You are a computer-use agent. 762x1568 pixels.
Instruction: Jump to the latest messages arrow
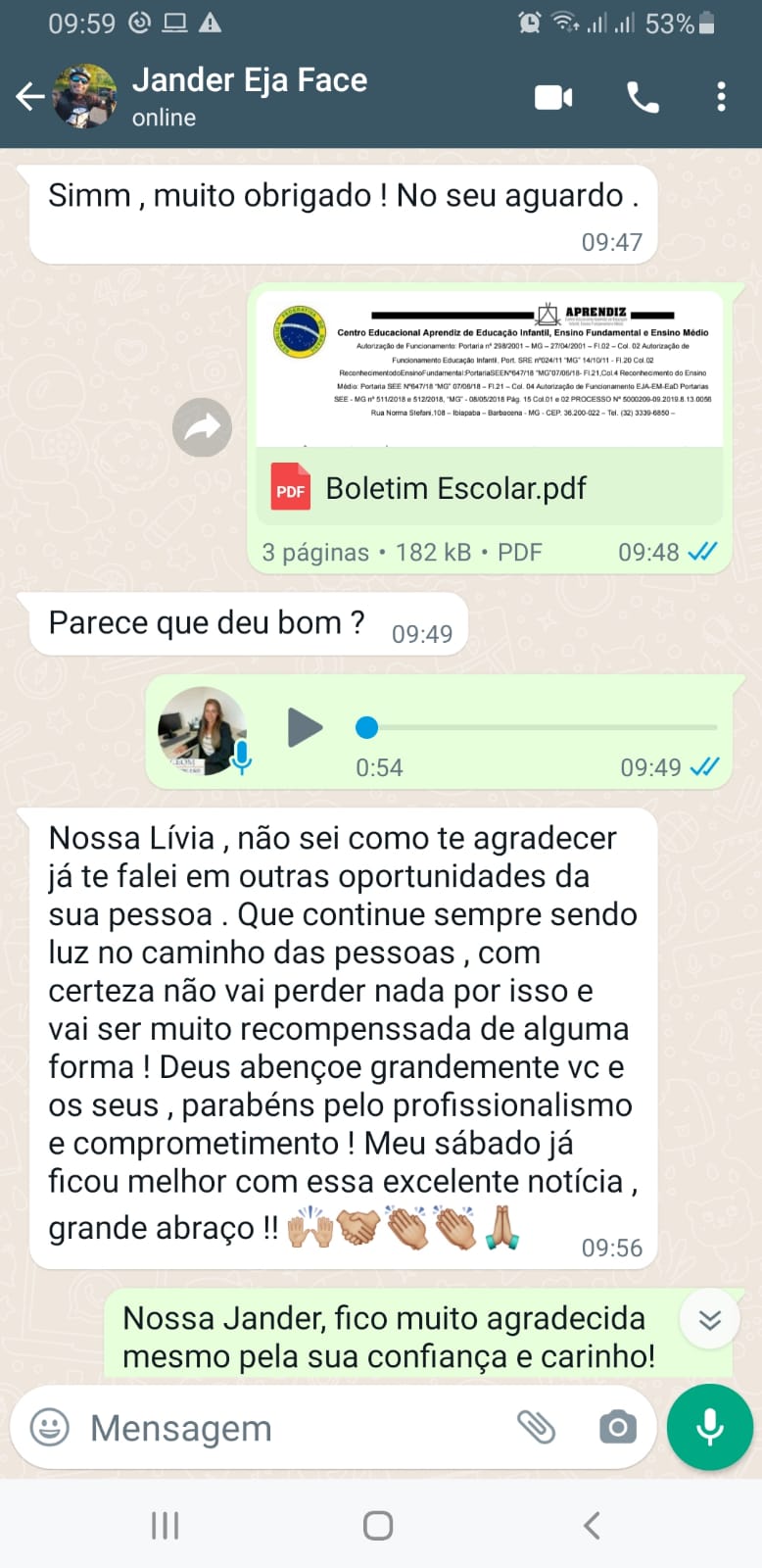pyautogui.click(x=709, y=1320)
